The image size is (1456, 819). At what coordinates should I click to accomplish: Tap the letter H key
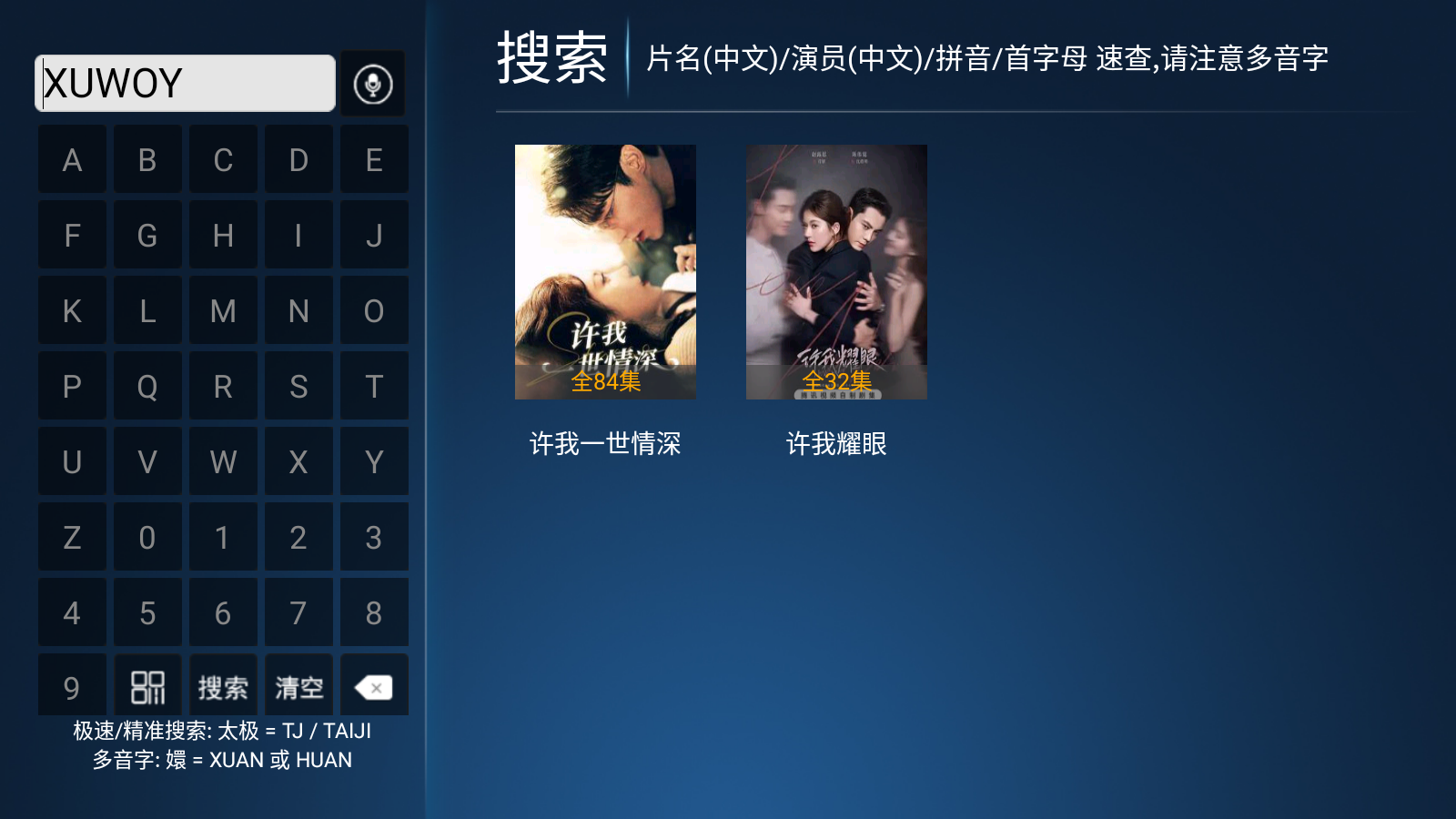[223, 236]
